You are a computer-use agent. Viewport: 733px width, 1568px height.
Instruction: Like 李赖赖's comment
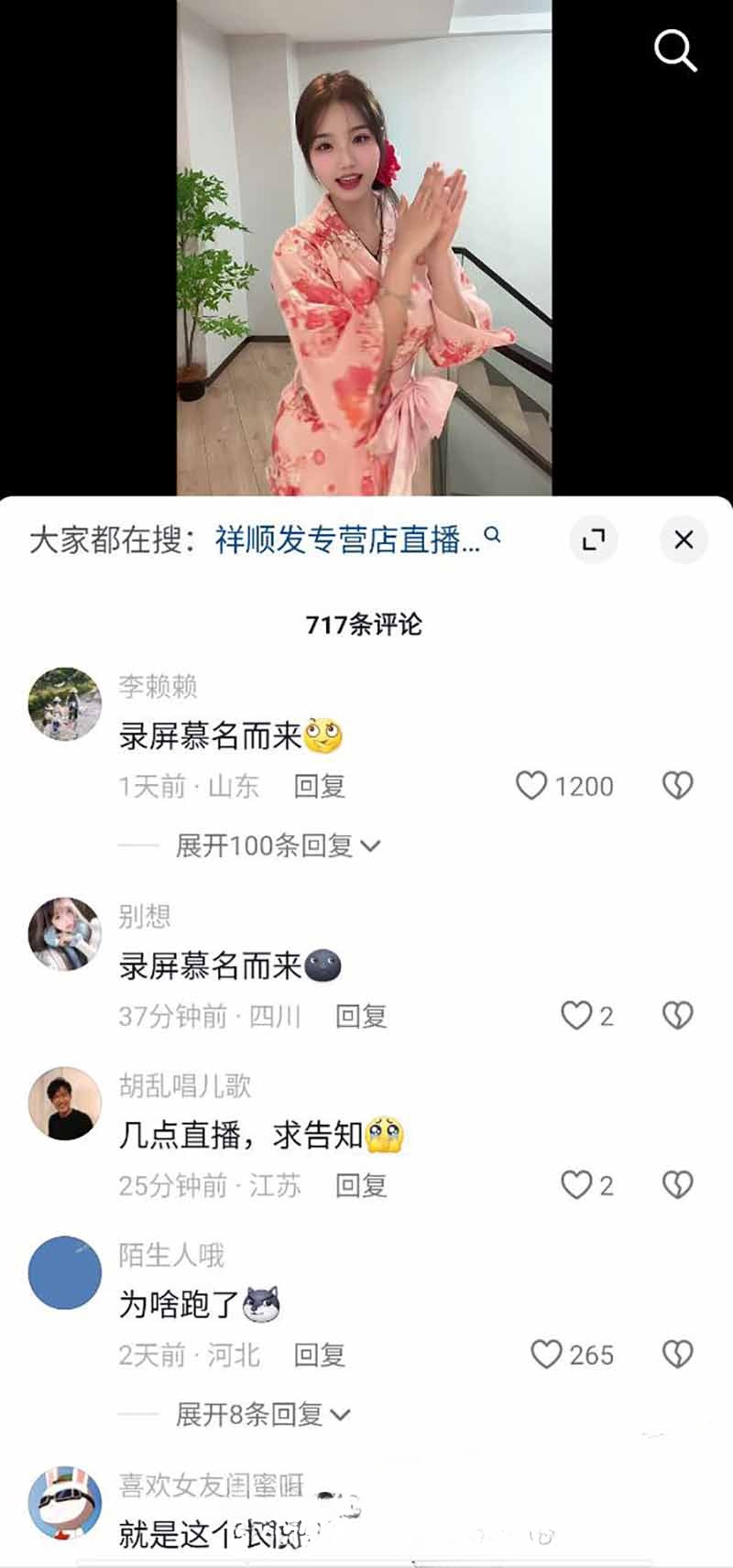[564, 786]
